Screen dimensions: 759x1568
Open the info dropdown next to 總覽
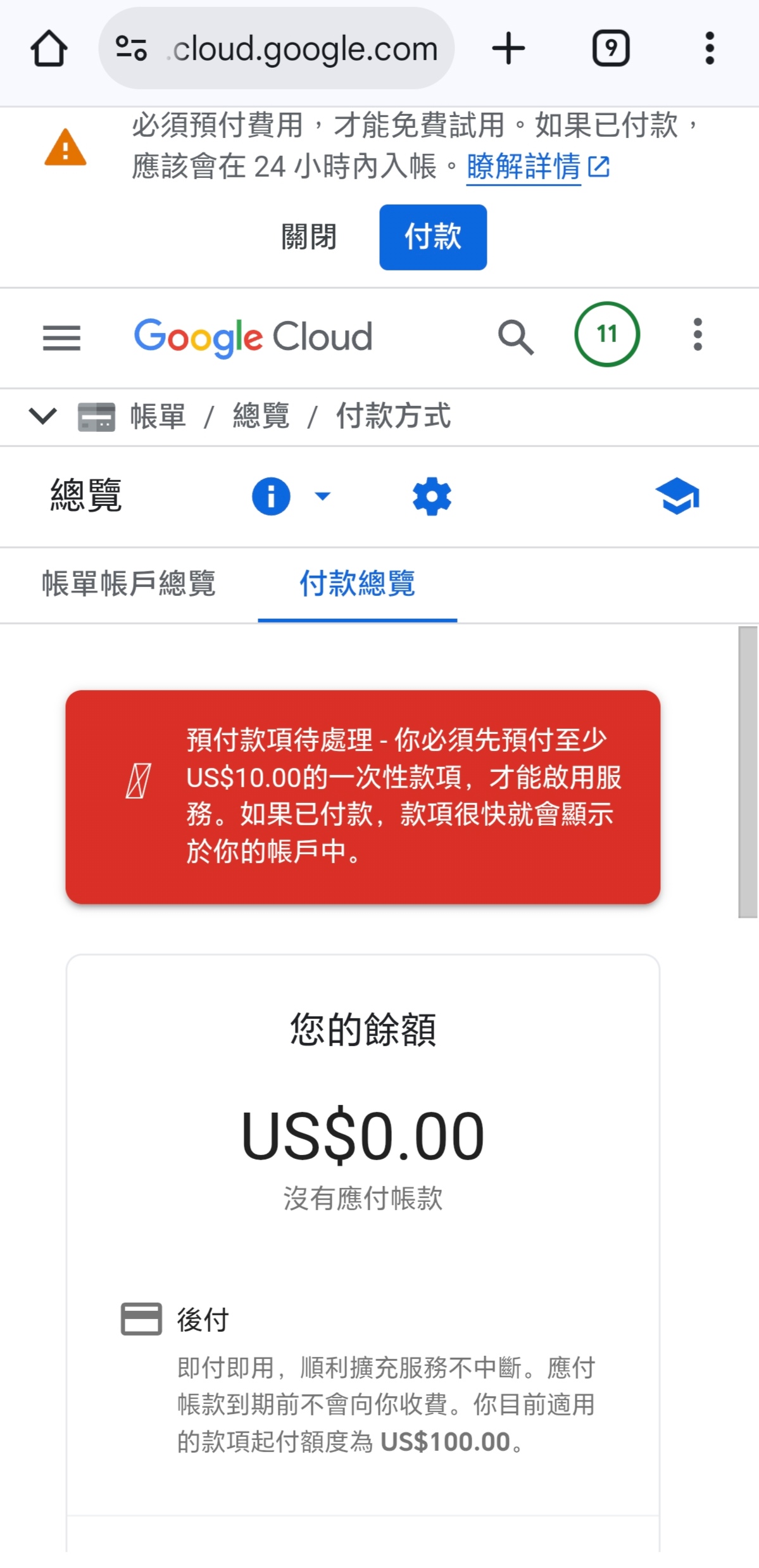291,496
